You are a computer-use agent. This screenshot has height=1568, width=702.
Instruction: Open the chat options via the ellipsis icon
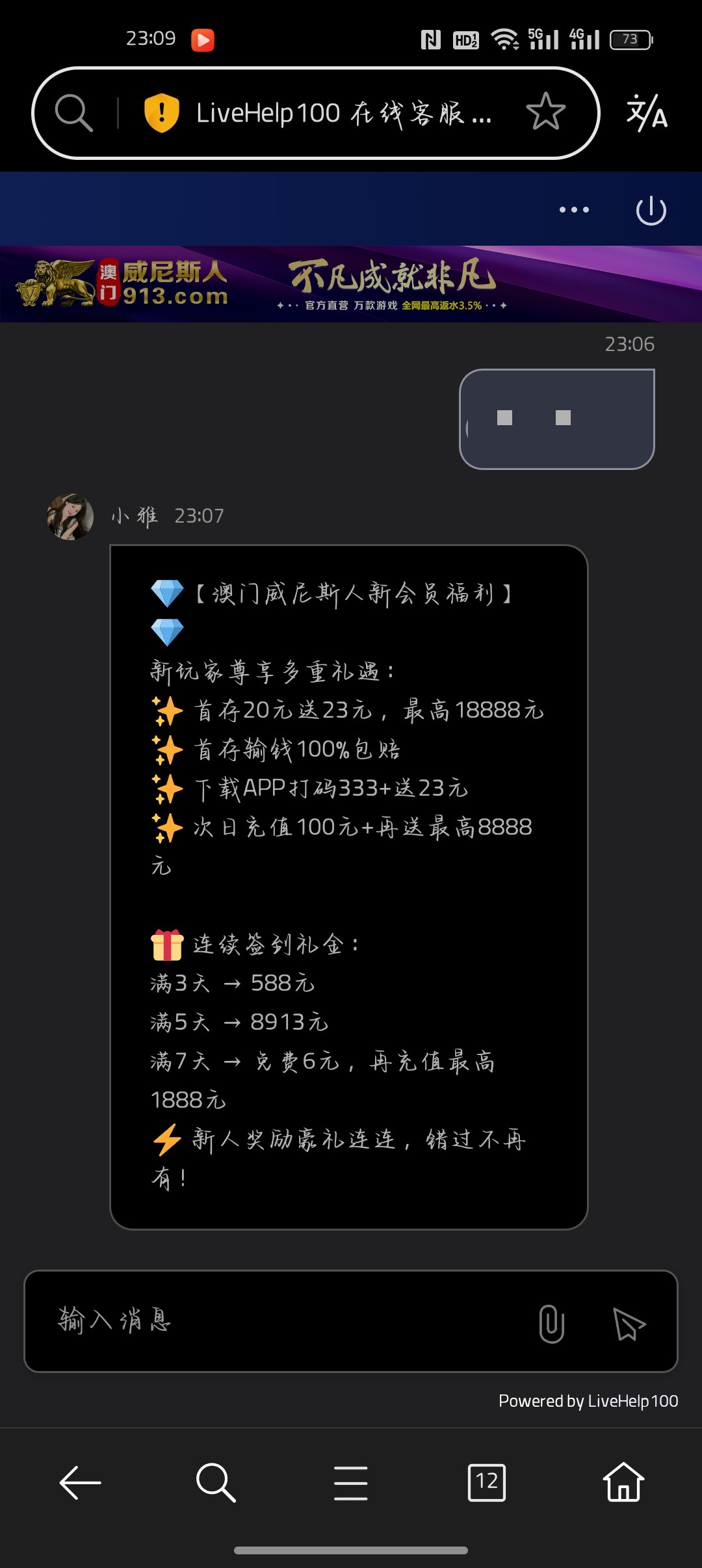573,209
